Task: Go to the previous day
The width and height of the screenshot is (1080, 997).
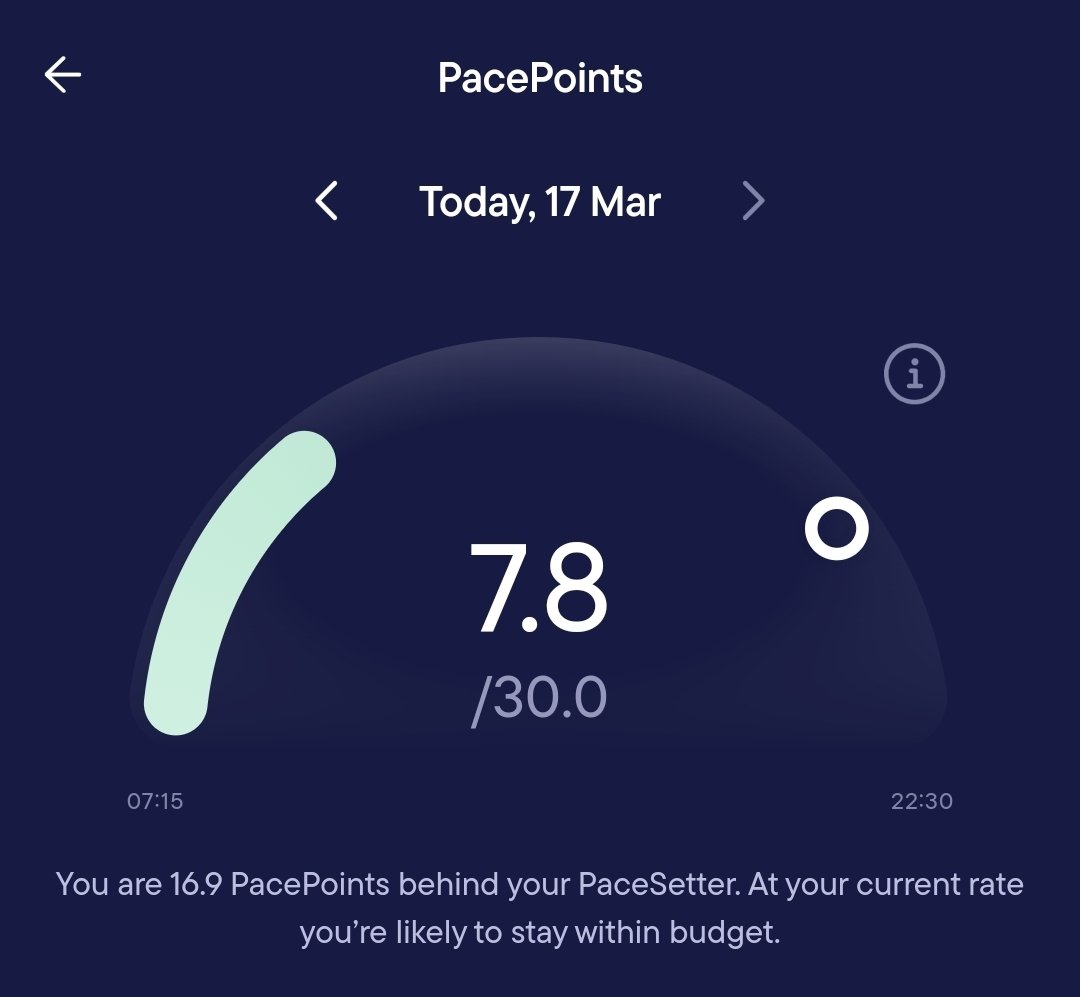Action: click(326, 202)
